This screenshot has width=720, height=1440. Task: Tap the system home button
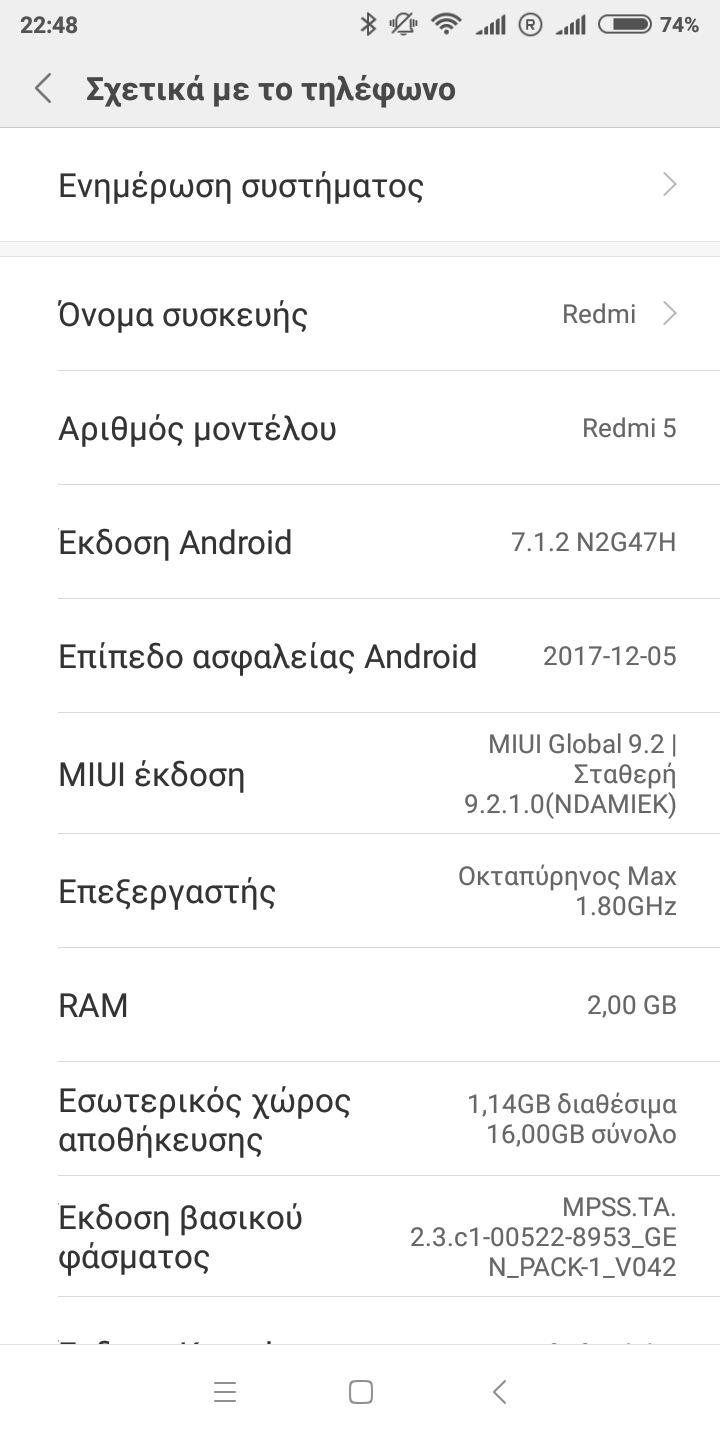tap(360, 1392)
